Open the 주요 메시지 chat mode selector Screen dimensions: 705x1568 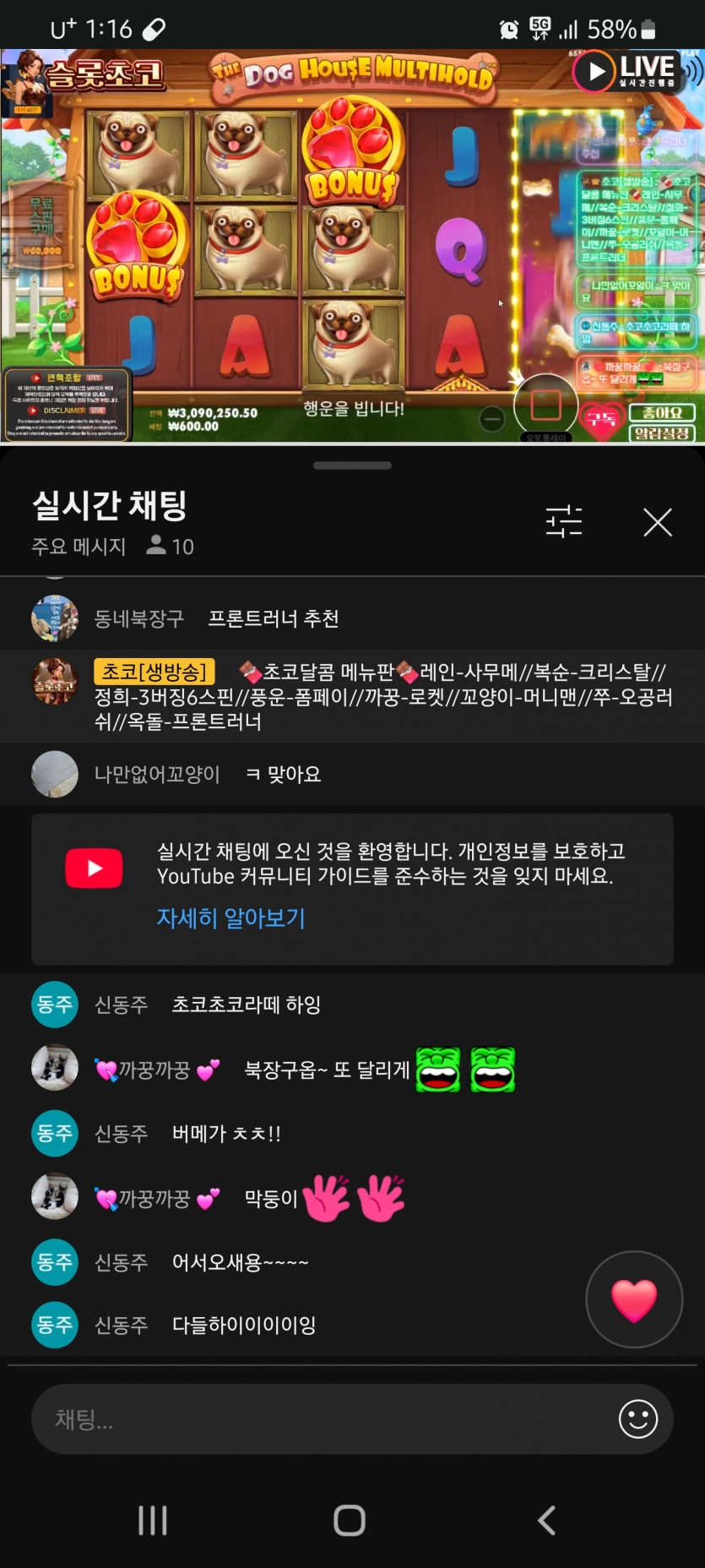pos(79,547)
